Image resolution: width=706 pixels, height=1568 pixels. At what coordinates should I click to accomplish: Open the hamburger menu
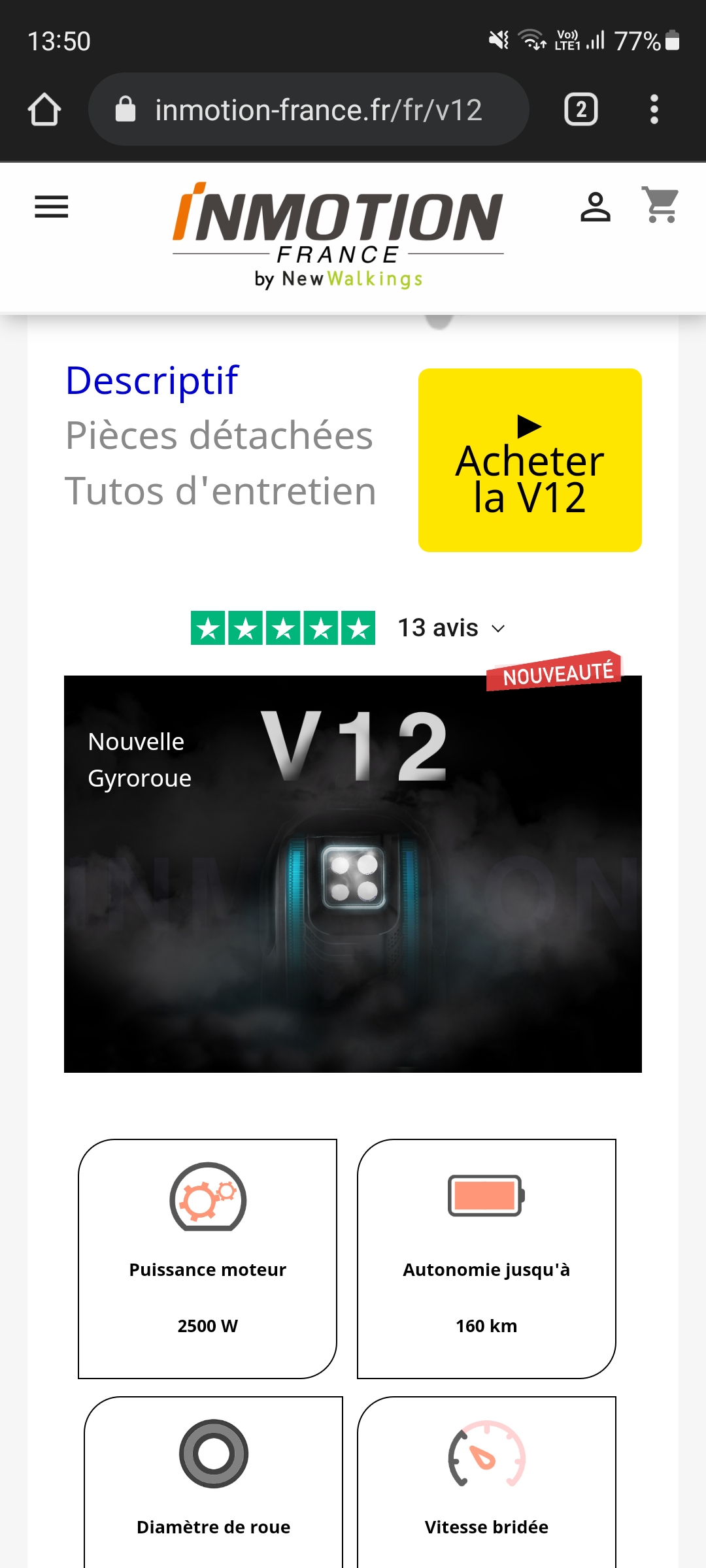click(x=52, y=207)
